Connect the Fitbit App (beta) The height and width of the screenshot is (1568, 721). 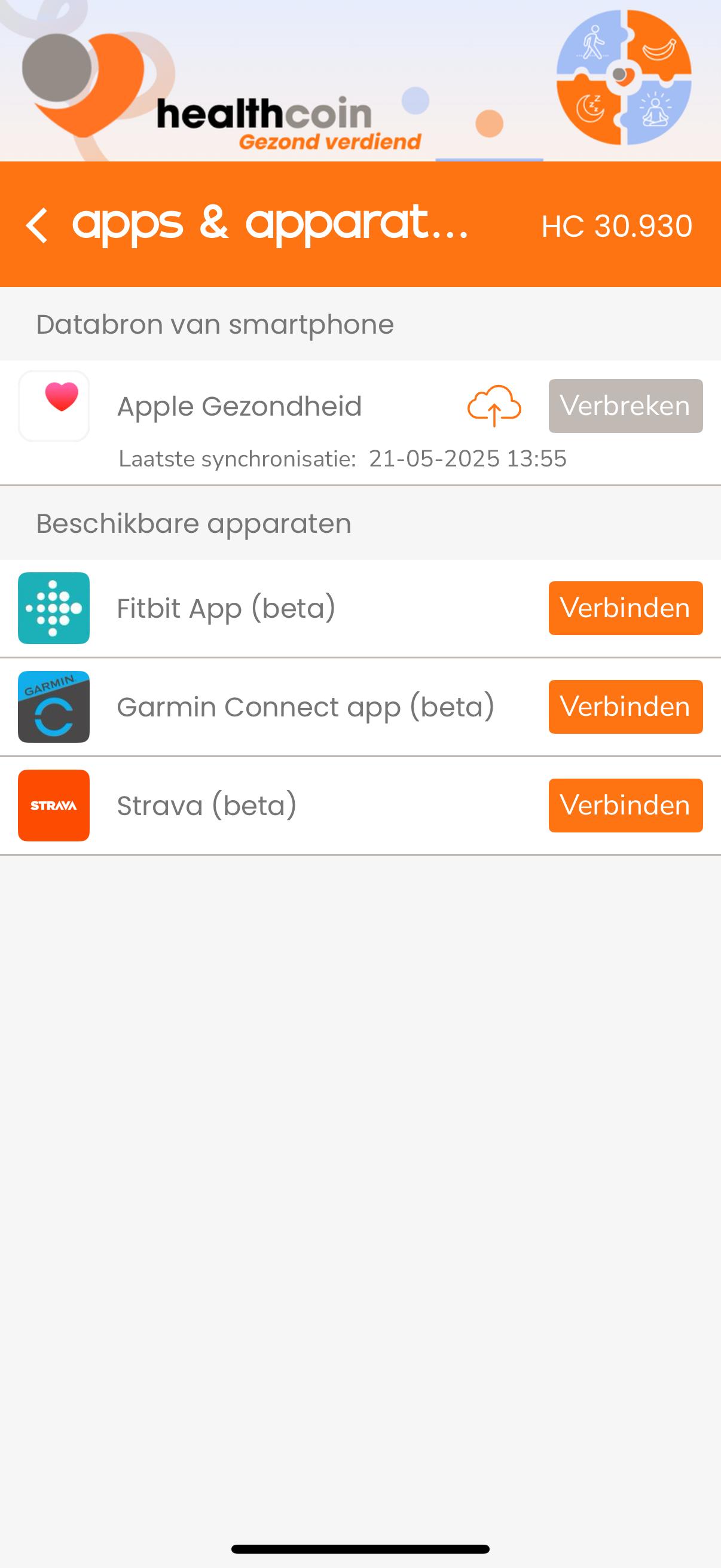click(x=625, y=608)
